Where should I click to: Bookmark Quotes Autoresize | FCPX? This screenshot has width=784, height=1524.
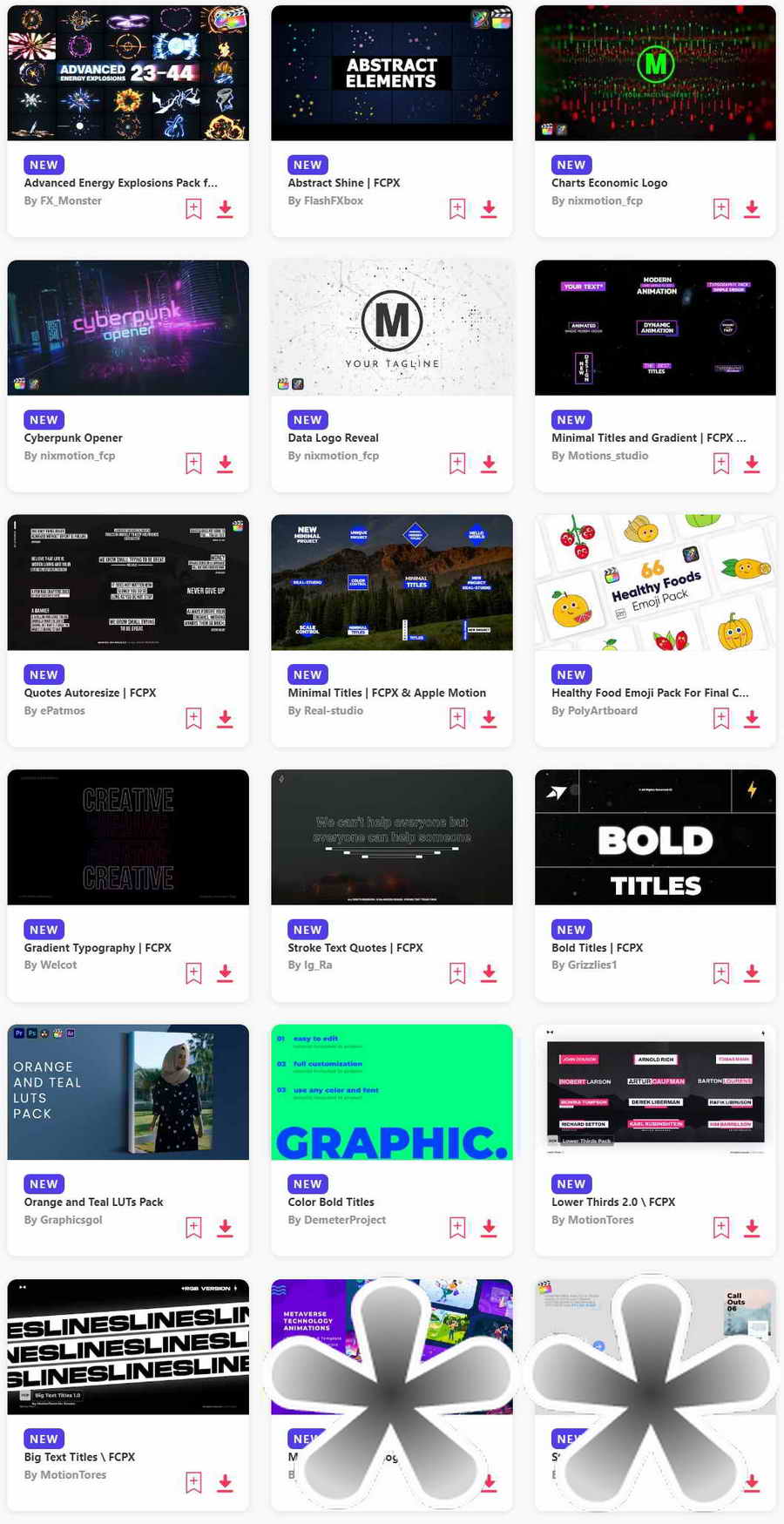(x=193, y=719)
